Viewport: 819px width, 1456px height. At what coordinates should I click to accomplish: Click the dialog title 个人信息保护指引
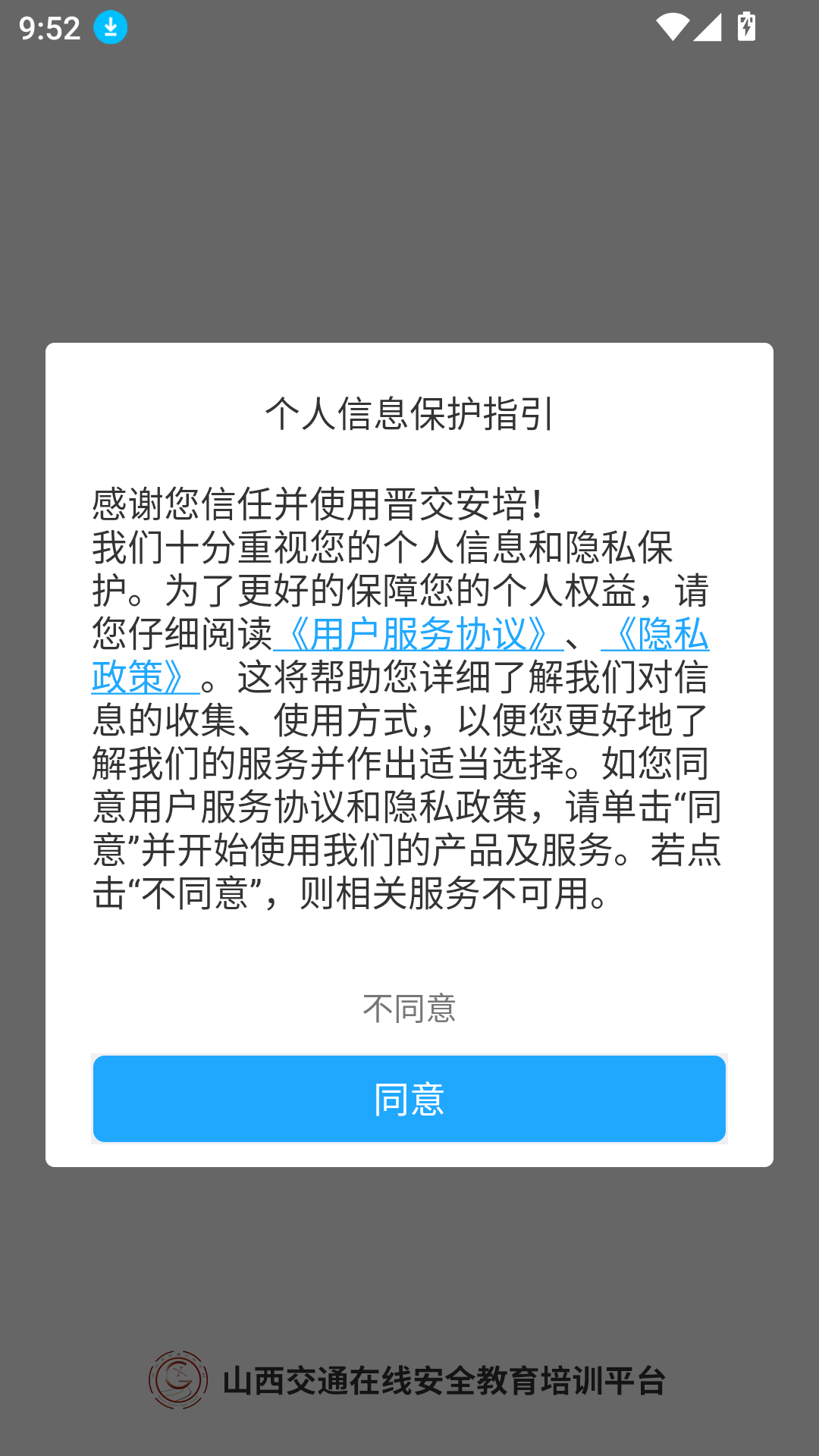coord(409,412)
